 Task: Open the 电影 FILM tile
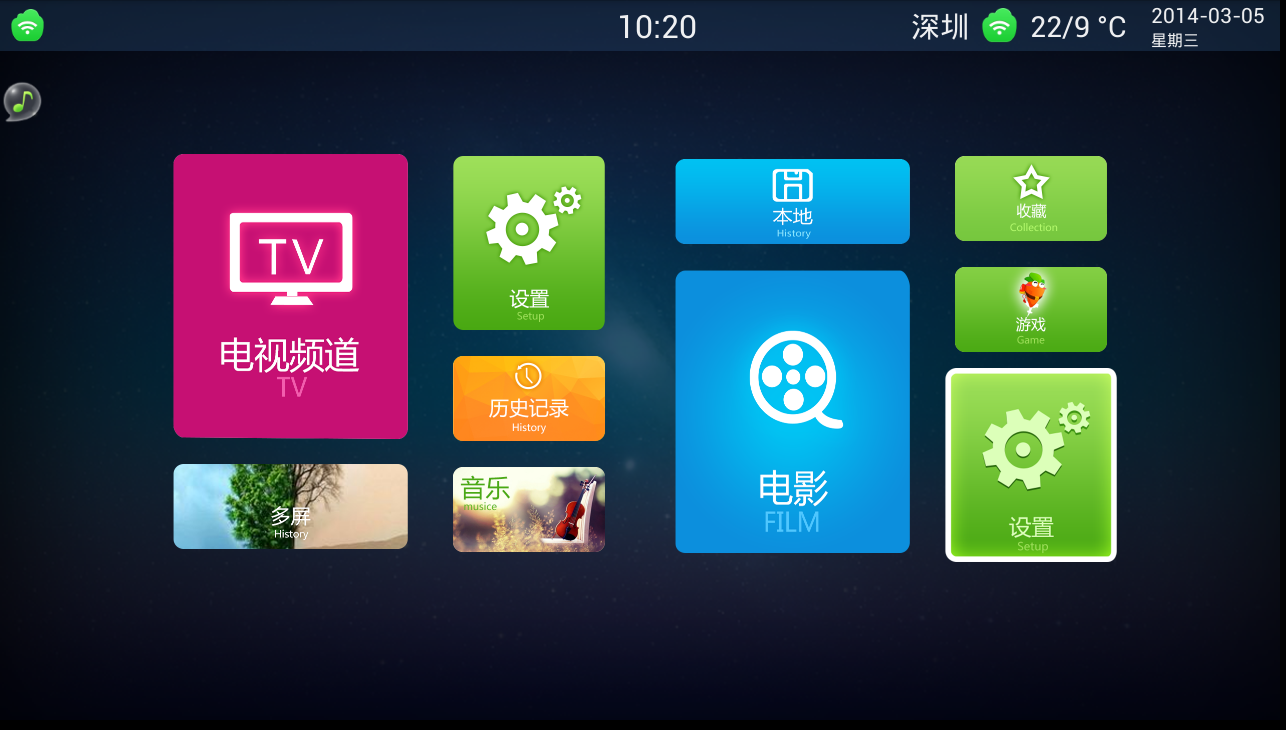(x=792, y=411)
